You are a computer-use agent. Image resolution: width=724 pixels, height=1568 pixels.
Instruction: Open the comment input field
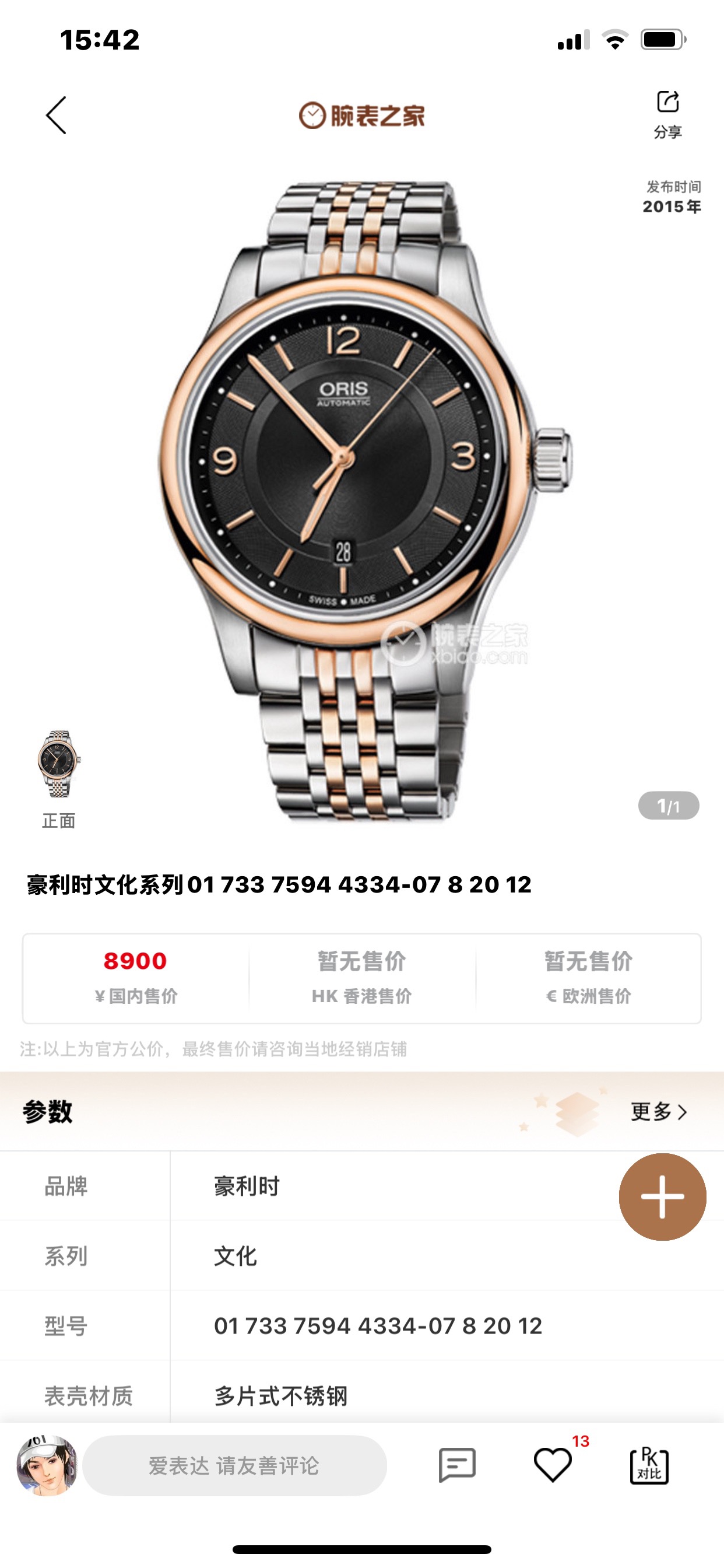[234, 1465]
